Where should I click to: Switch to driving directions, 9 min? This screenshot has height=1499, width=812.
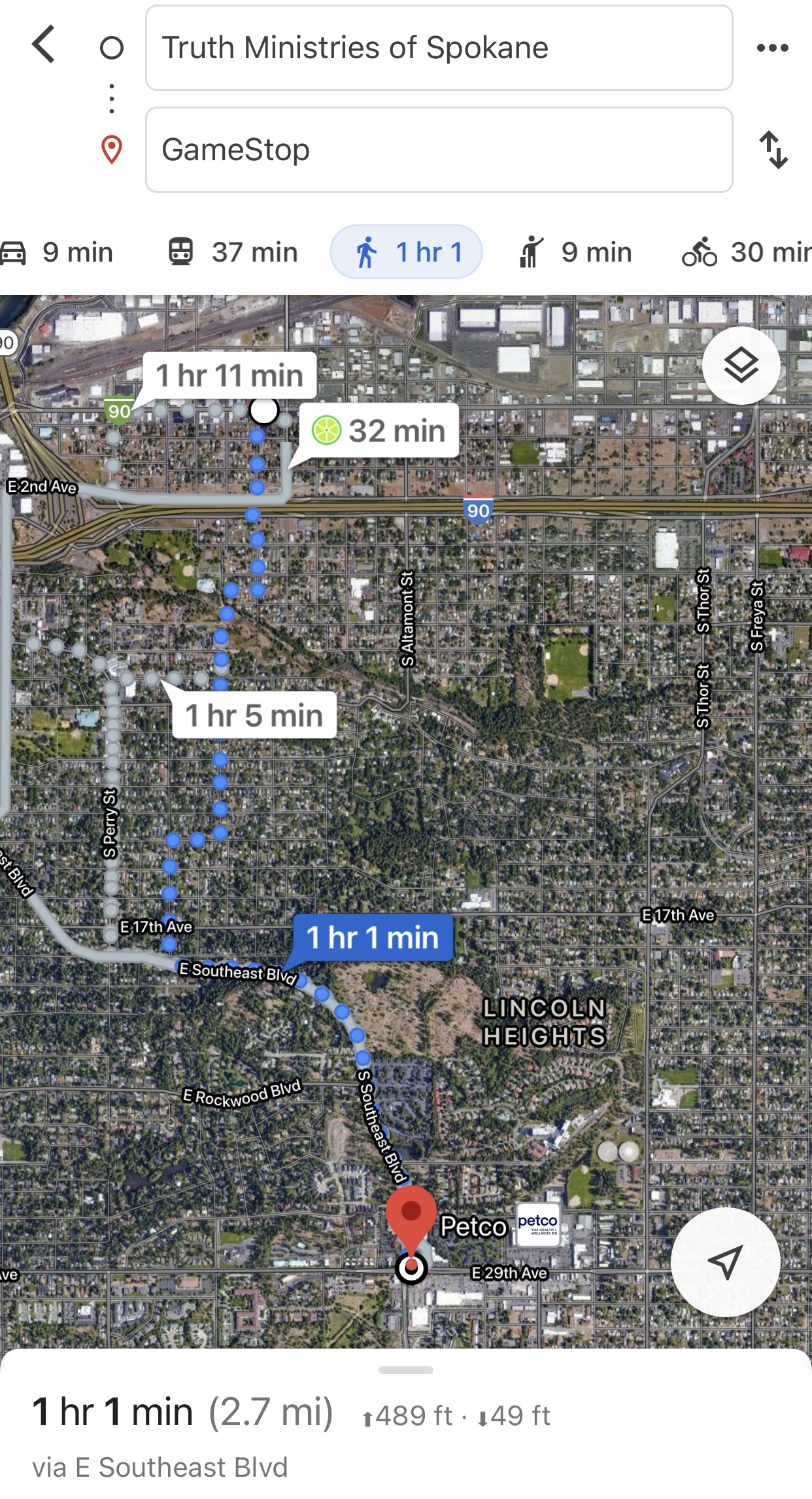point(58,252)
